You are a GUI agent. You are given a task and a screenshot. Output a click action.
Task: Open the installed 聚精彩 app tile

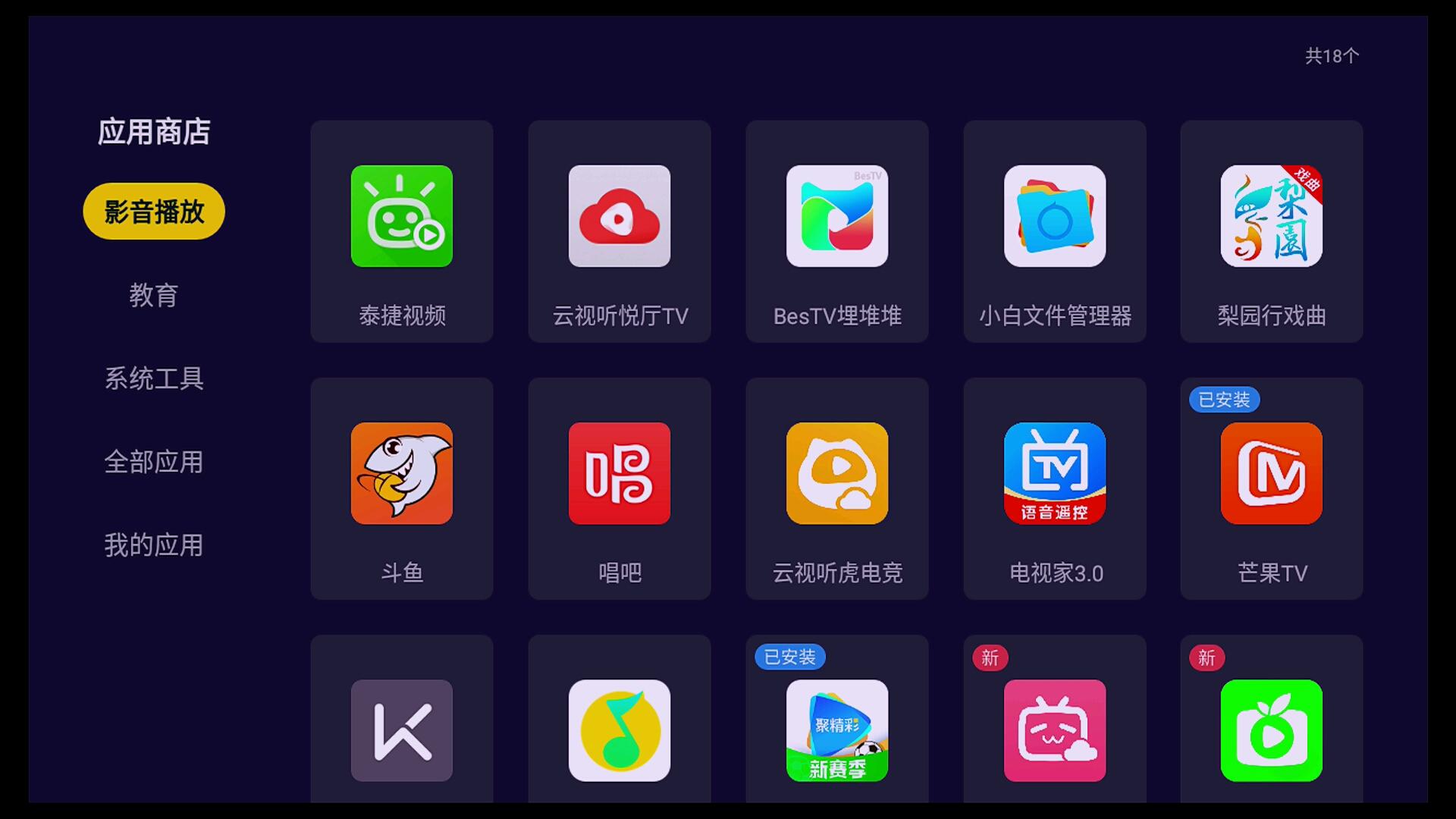837,730
